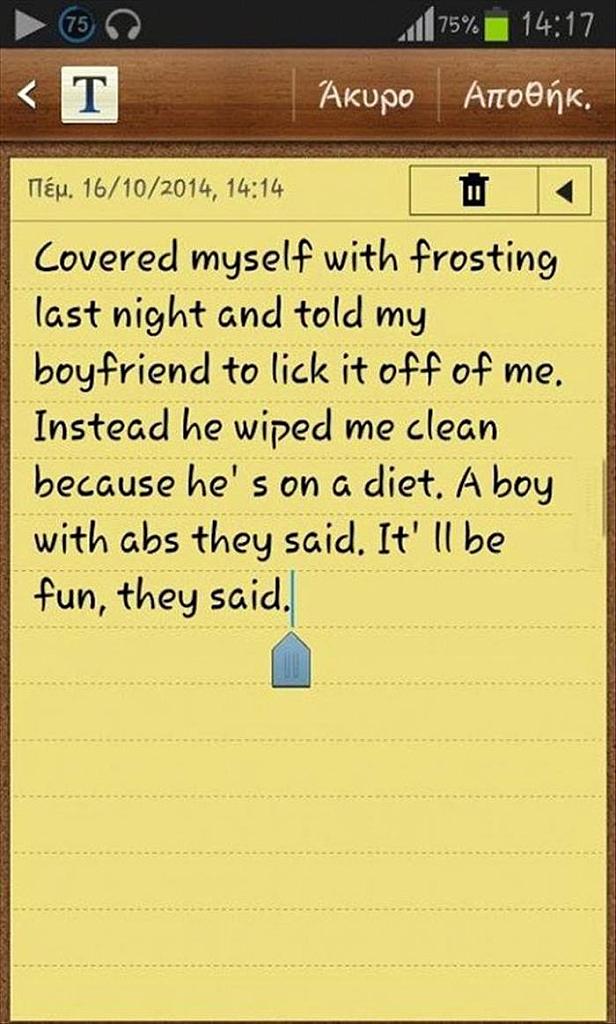
Task: Go back using the arrow beside T icon
Action: (27, 96)
